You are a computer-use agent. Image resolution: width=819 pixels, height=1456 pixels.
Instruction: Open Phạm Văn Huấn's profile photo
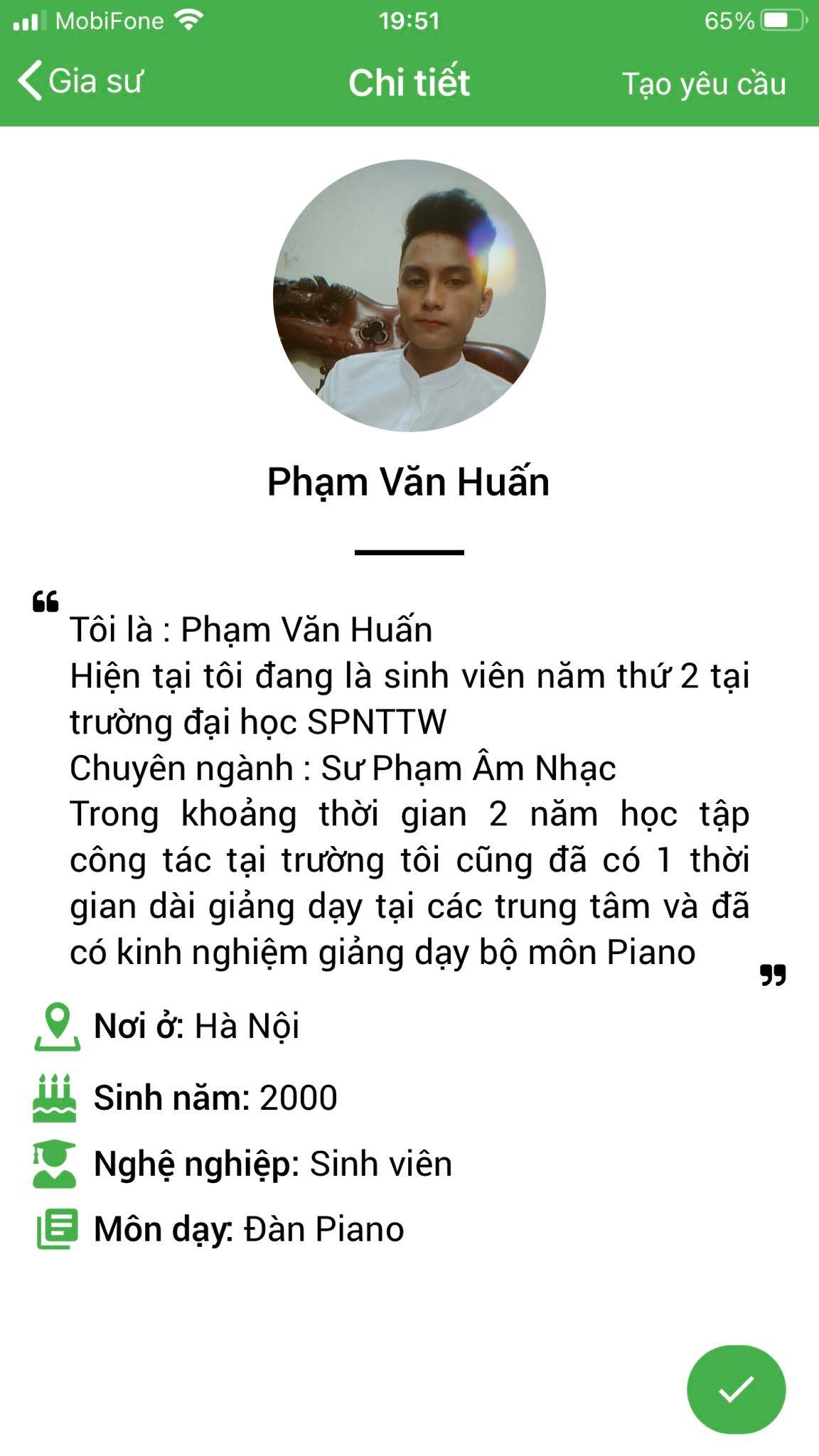tap(409, 296)
